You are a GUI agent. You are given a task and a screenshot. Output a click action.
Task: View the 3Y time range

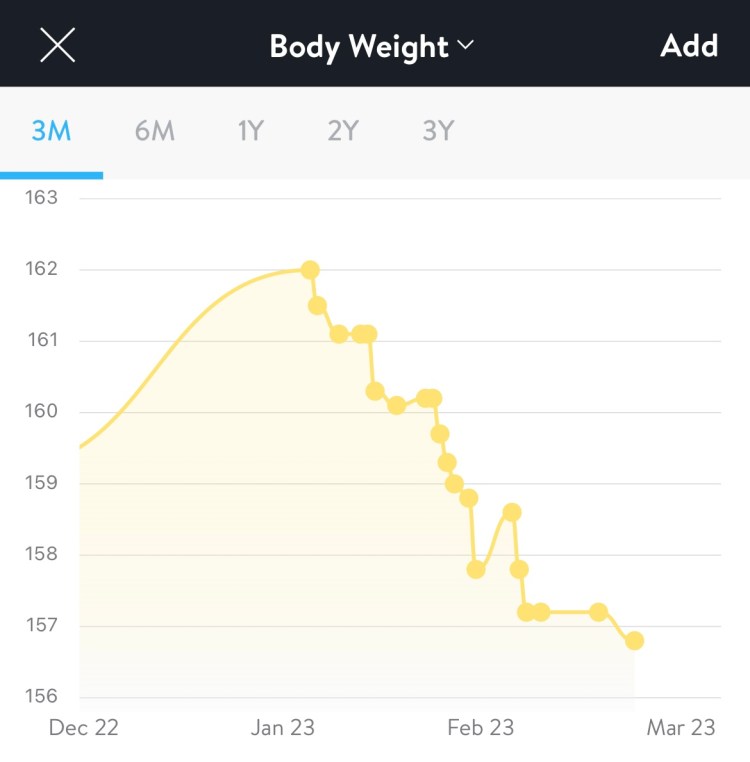coord(437,131)
